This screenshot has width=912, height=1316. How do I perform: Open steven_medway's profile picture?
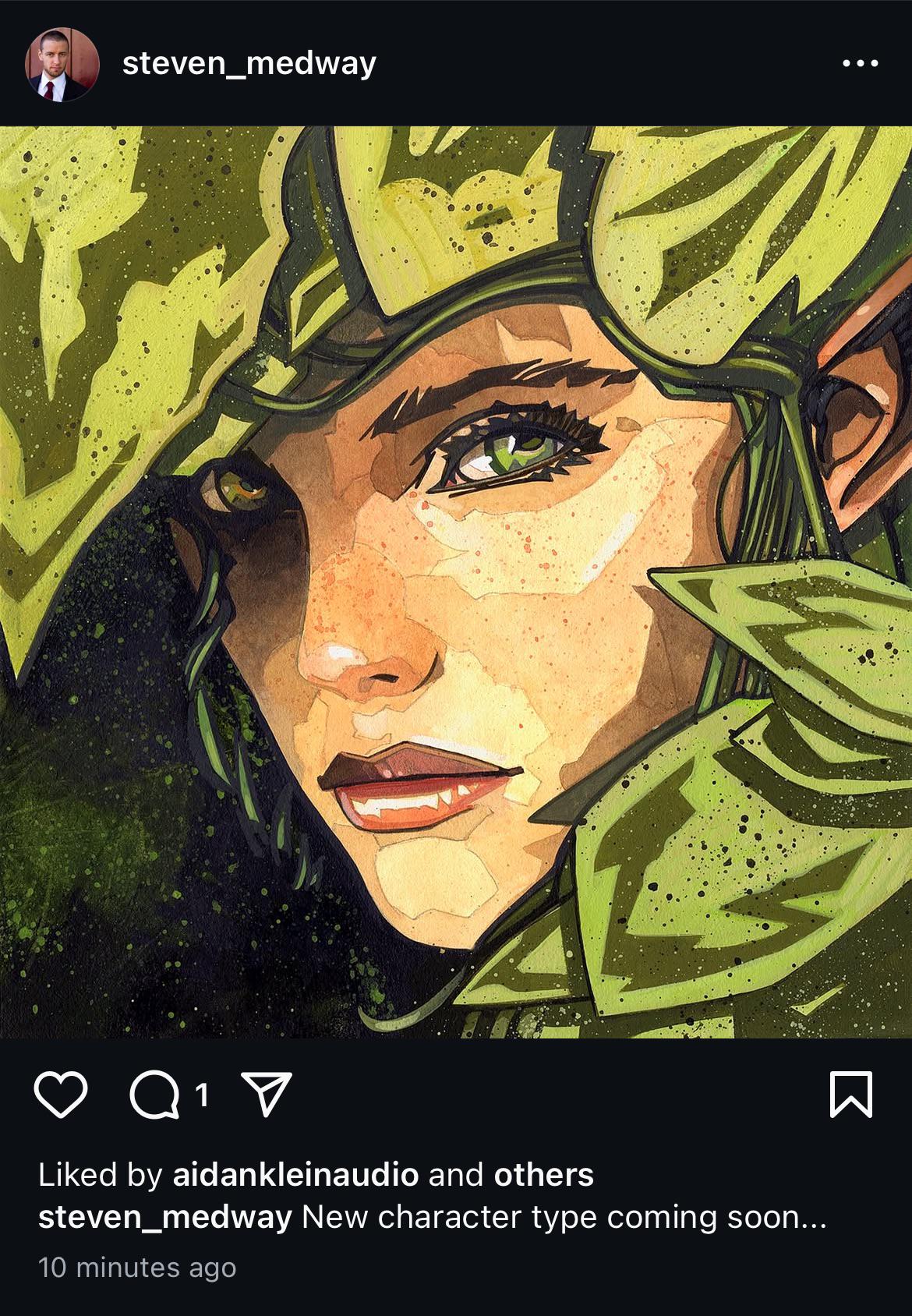(62, 64)
